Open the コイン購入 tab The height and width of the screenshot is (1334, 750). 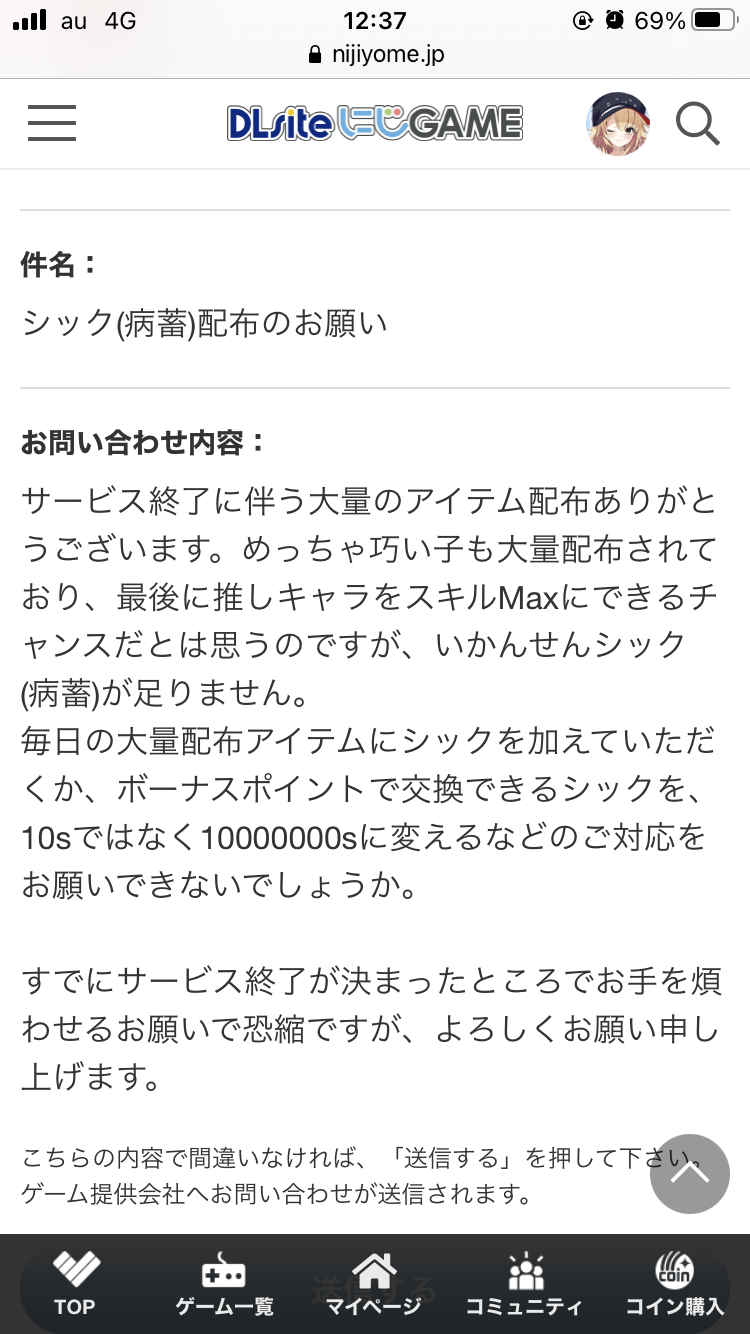tap(674, 1284)
